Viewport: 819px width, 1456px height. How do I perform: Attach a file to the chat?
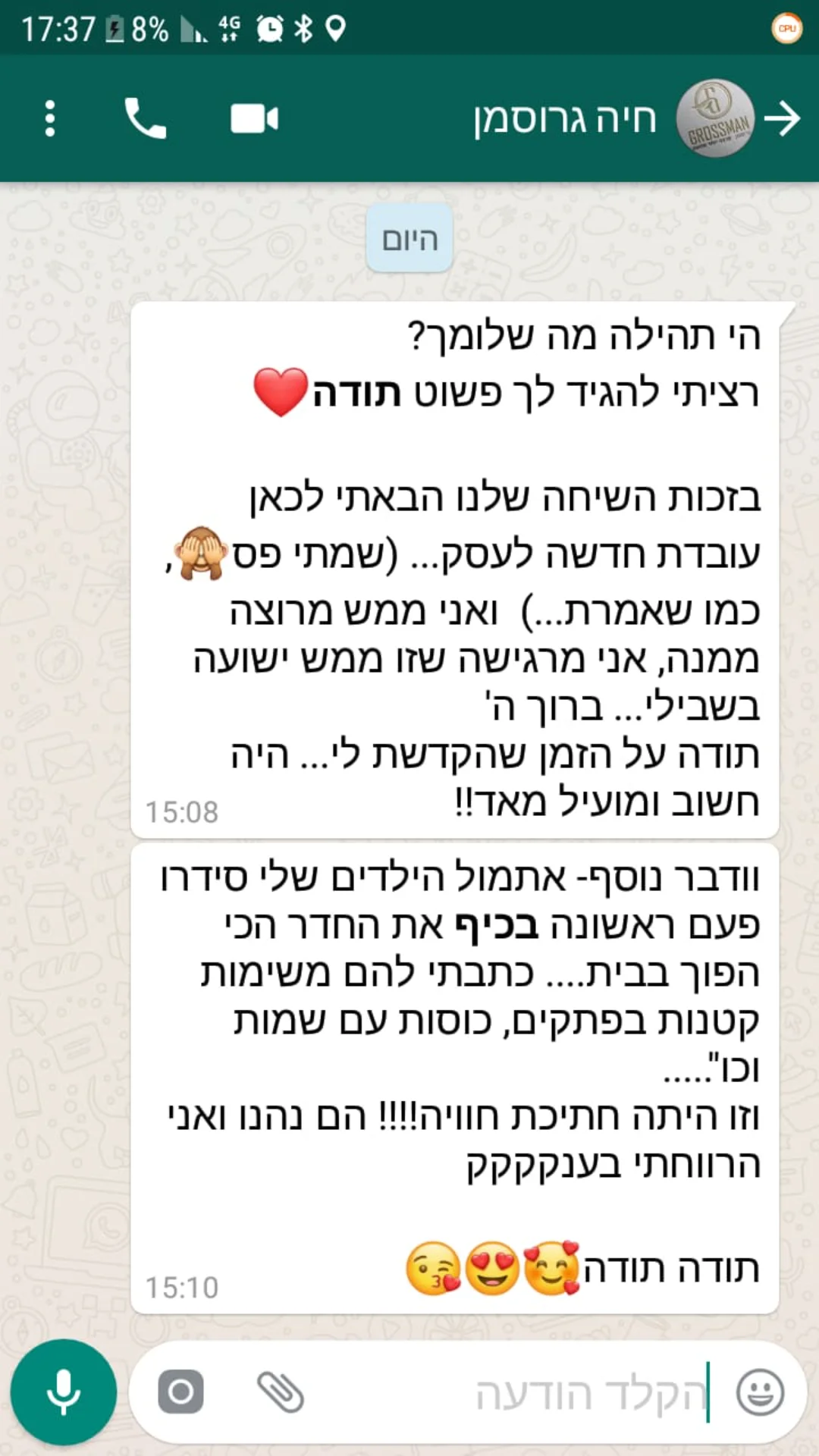pyautogui.click(x=281, y=1392)
